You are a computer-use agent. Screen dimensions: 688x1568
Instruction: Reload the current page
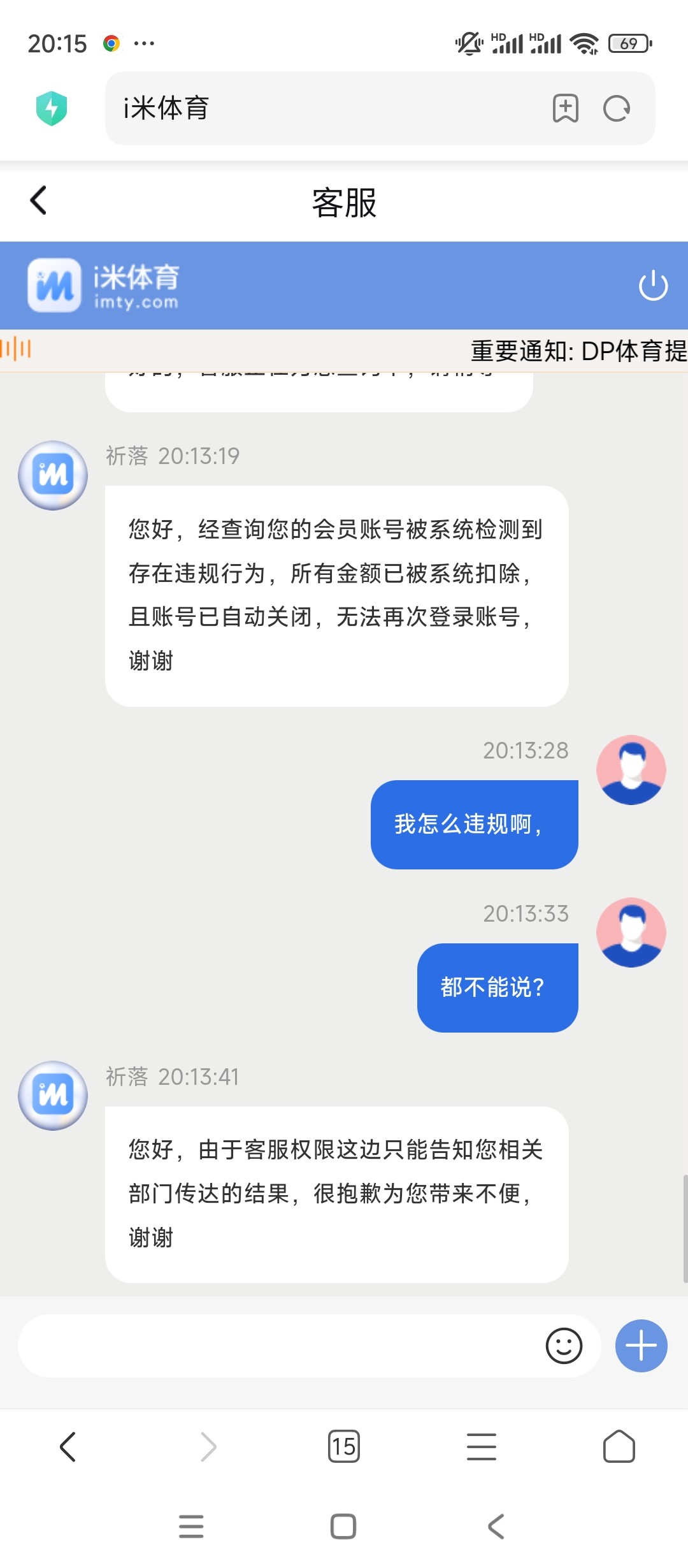(x=617, y=108)
